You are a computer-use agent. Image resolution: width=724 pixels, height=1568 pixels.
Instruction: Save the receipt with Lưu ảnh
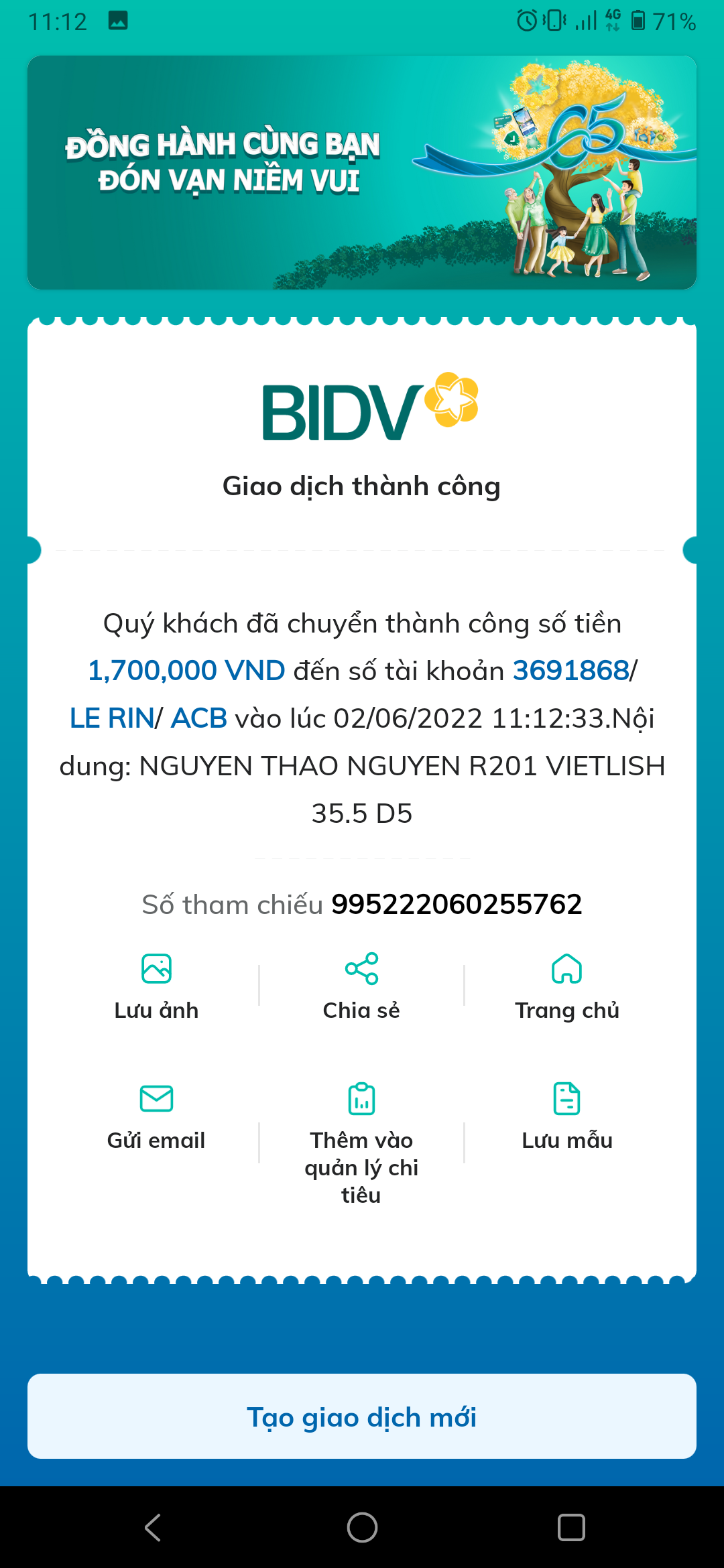coord(156,985)
